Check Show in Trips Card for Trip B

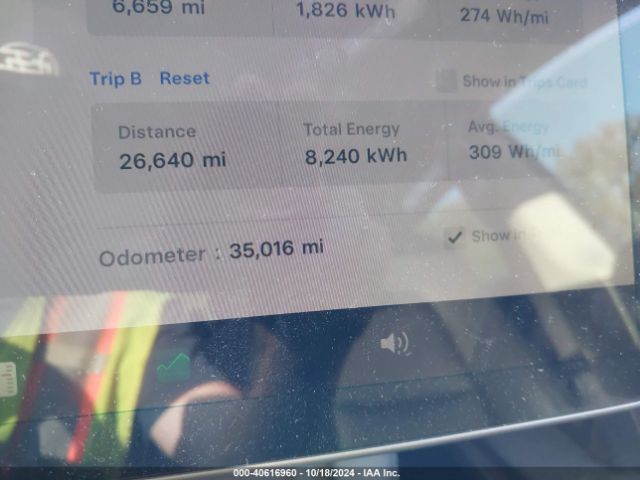[x=446, y=82]
